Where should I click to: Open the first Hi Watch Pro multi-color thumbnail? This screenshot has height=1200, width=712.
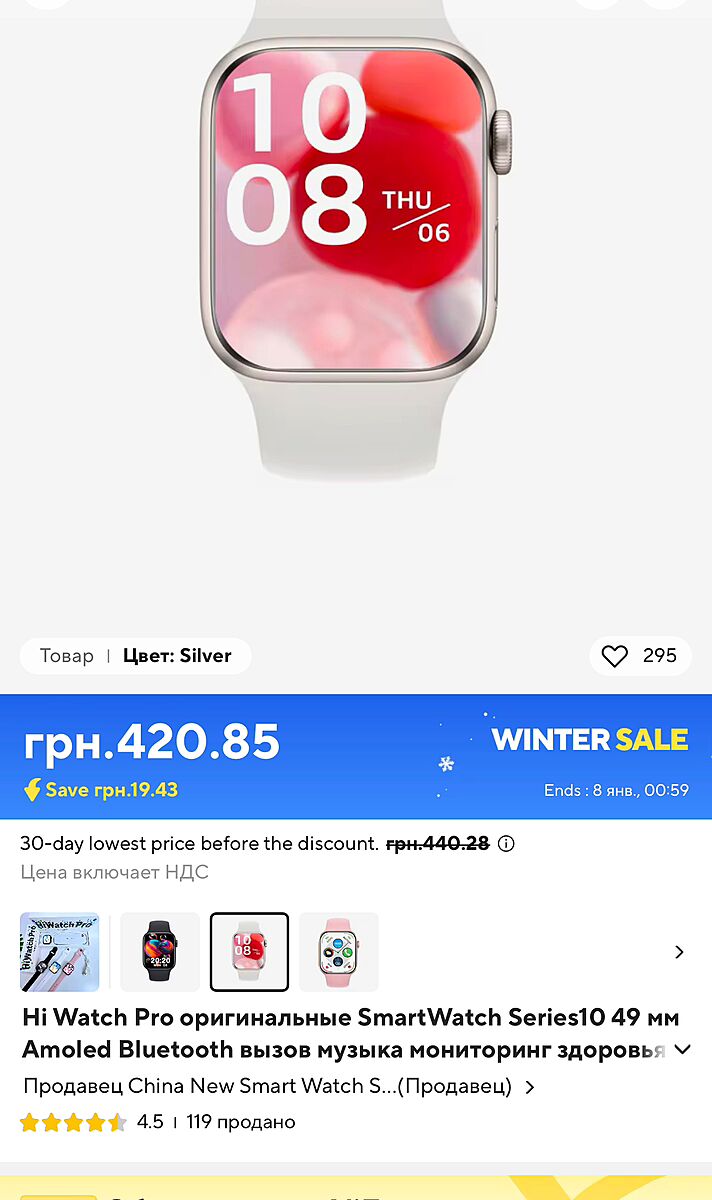click(60, 952)
